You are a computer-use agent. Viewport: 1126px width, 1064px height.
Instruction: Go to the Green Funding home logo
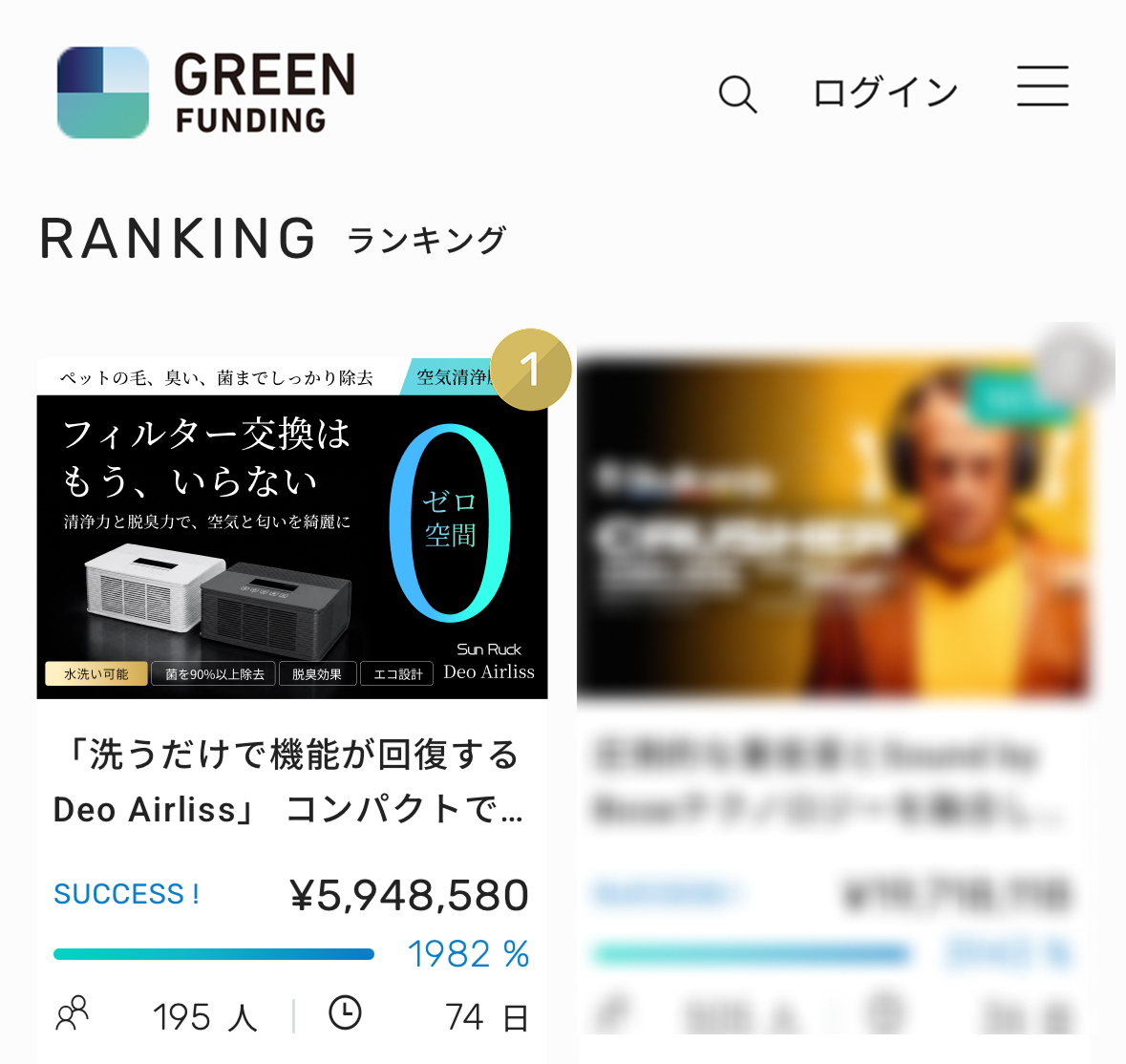206,93
